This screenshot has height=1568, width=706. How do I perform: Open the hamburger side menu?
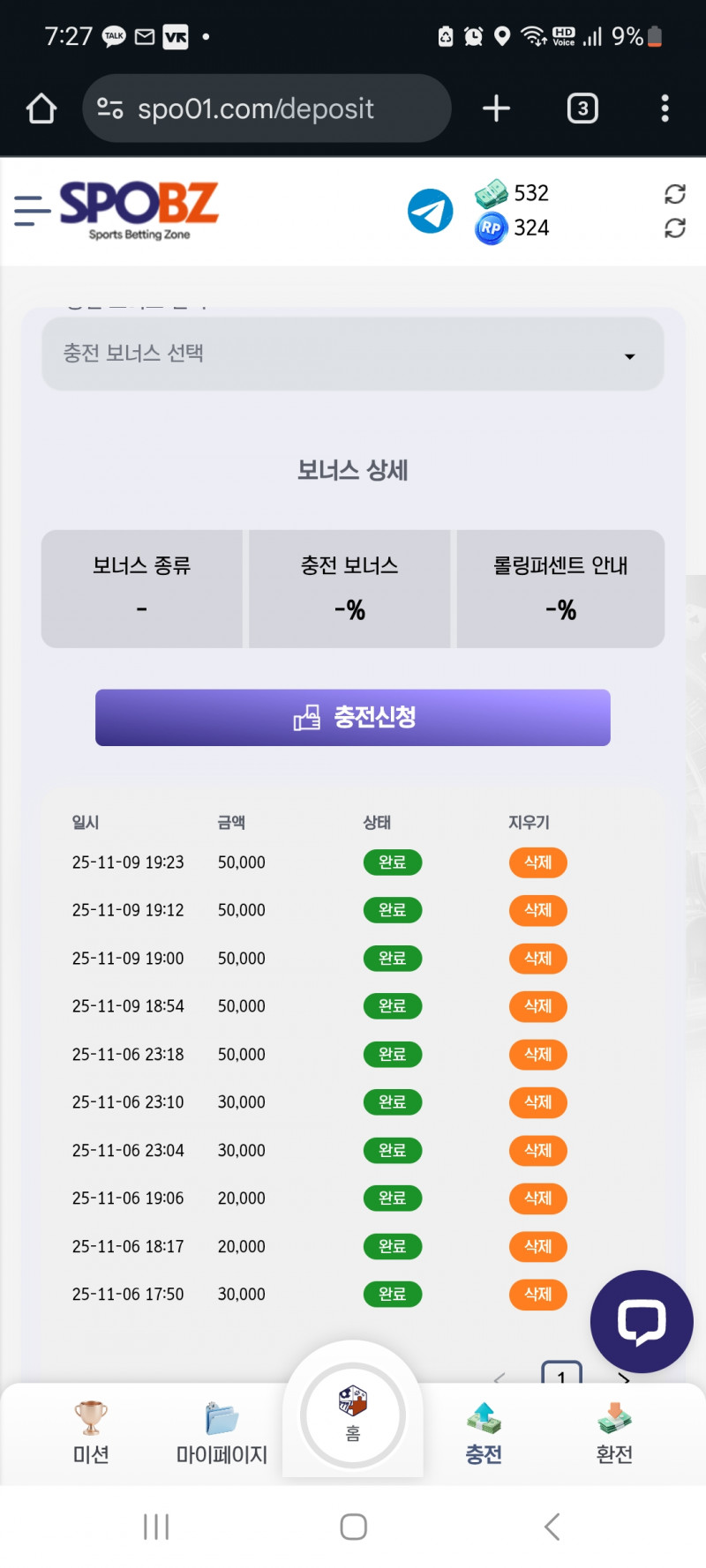click(x=32, y=211)
